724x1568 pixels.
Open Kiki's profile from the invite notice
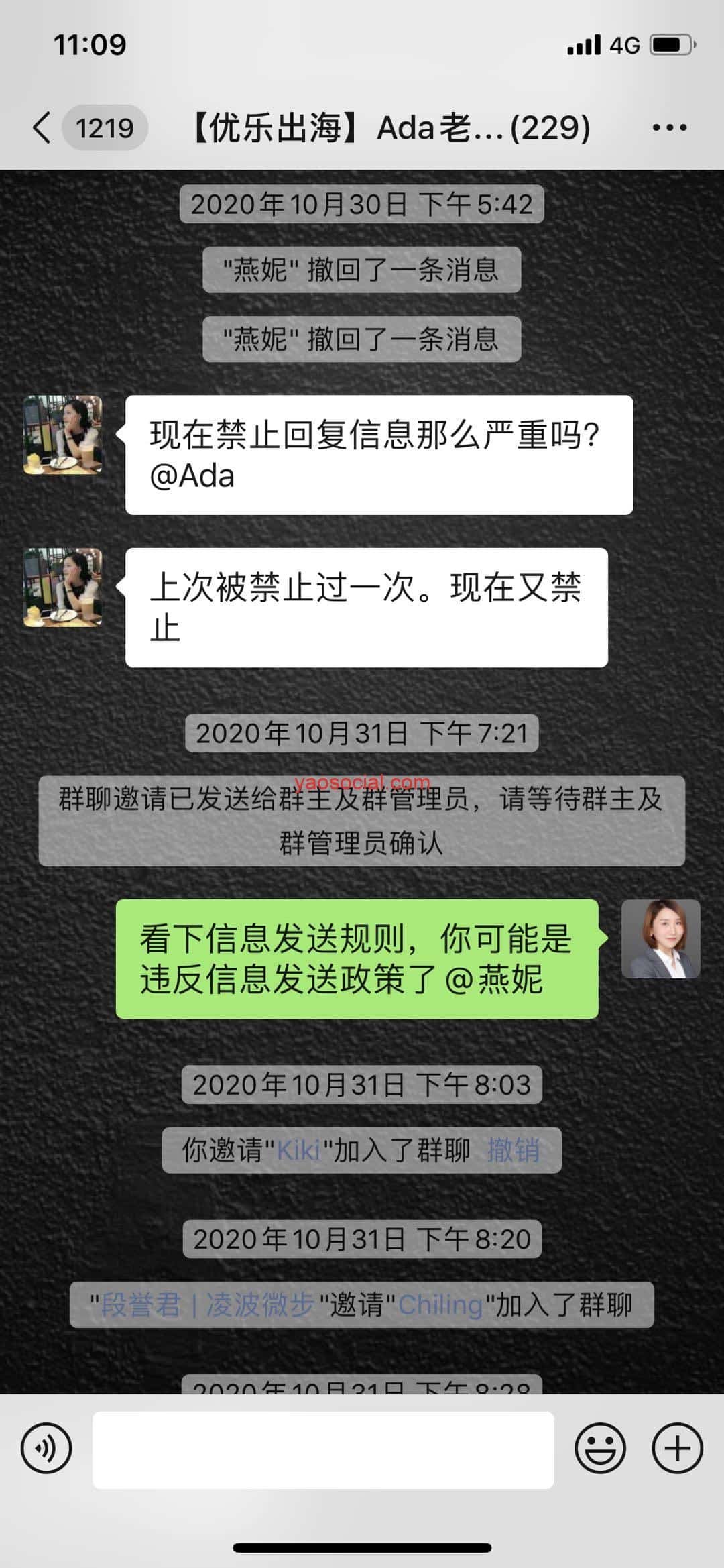(x=298, y=1150)
